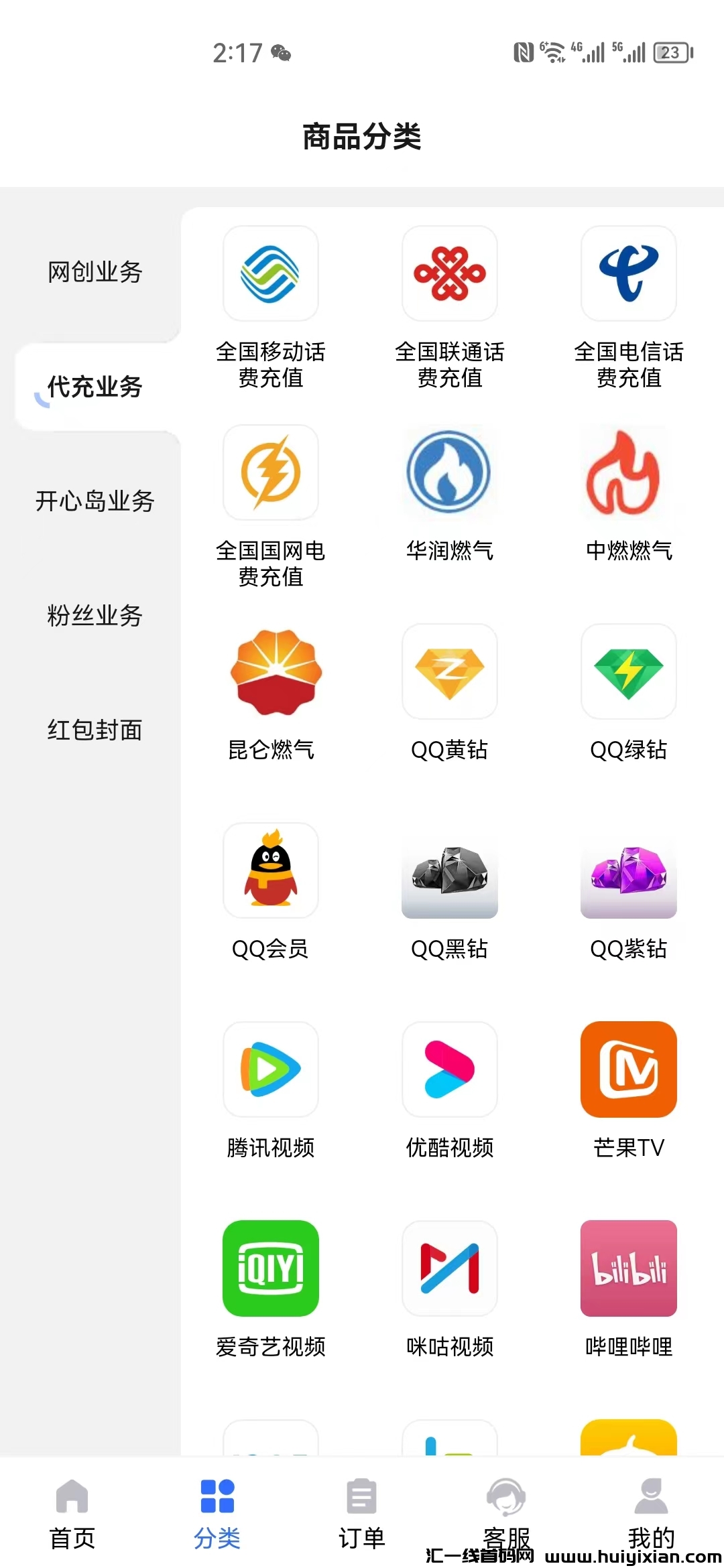Tap the 中燃燃气 flame icon
Viewport: 724px width, 1568px height.
pyautogui.click(x=627, y=472)
